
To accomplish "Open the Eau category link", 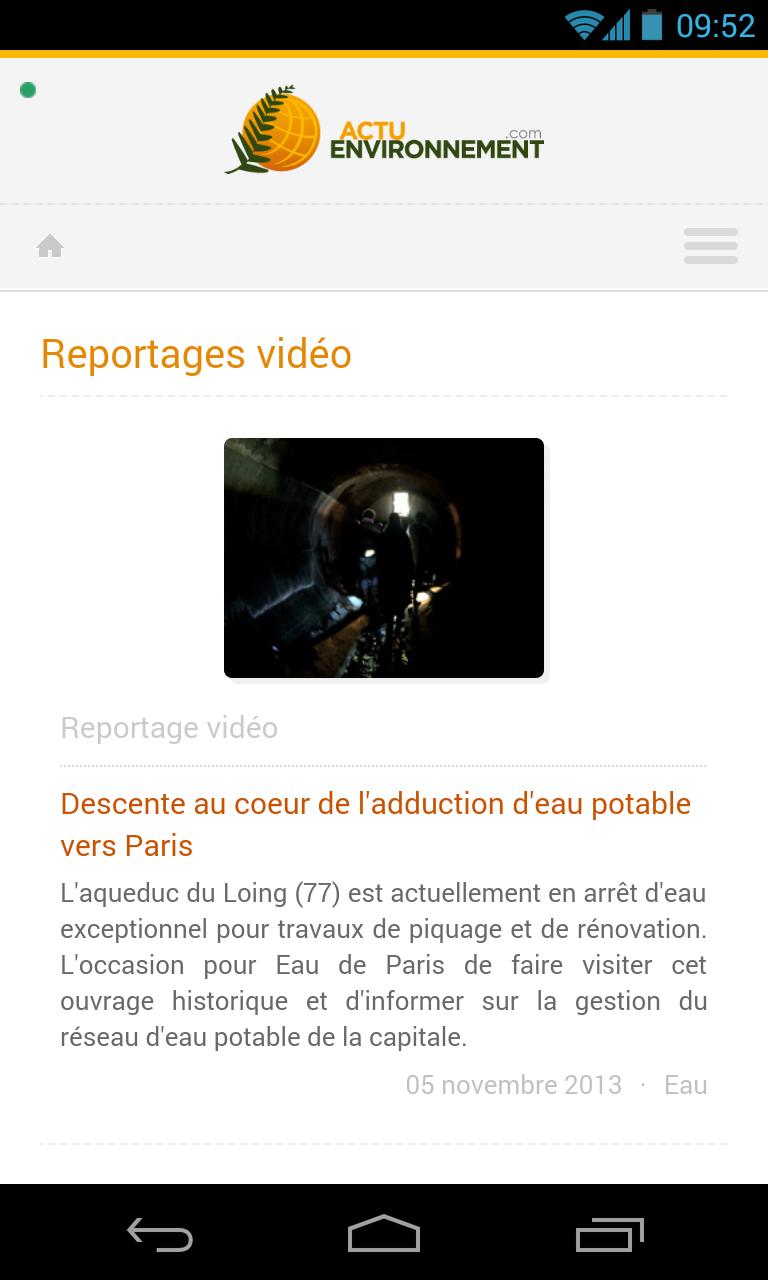I will pyautogui.click(x=686, y=1084).
